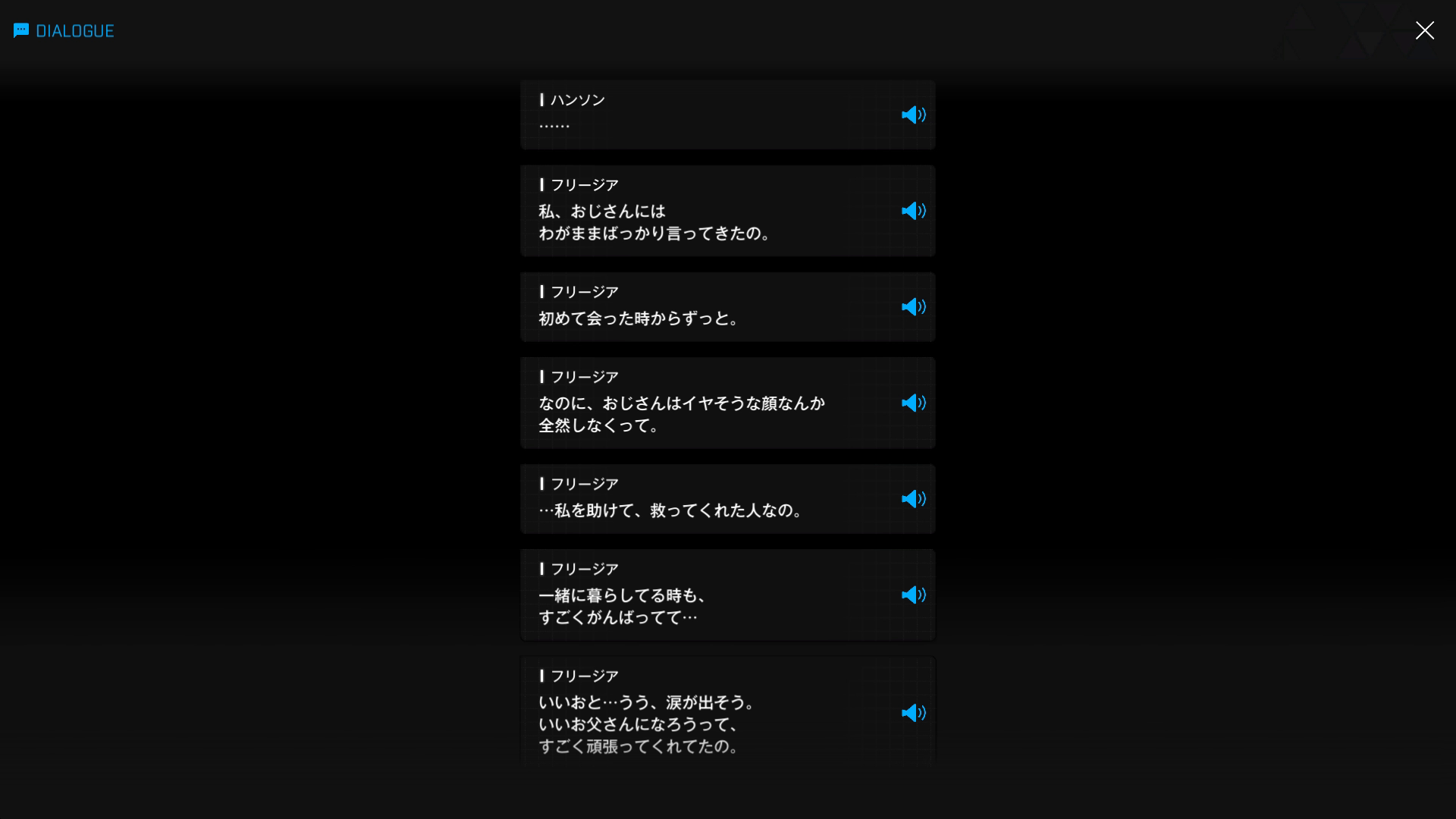1456x819 pixels.
Task: Play voice for '私を助けて、救ってくれた人' line
Action: pyautogui.click(x=913, y=499)
